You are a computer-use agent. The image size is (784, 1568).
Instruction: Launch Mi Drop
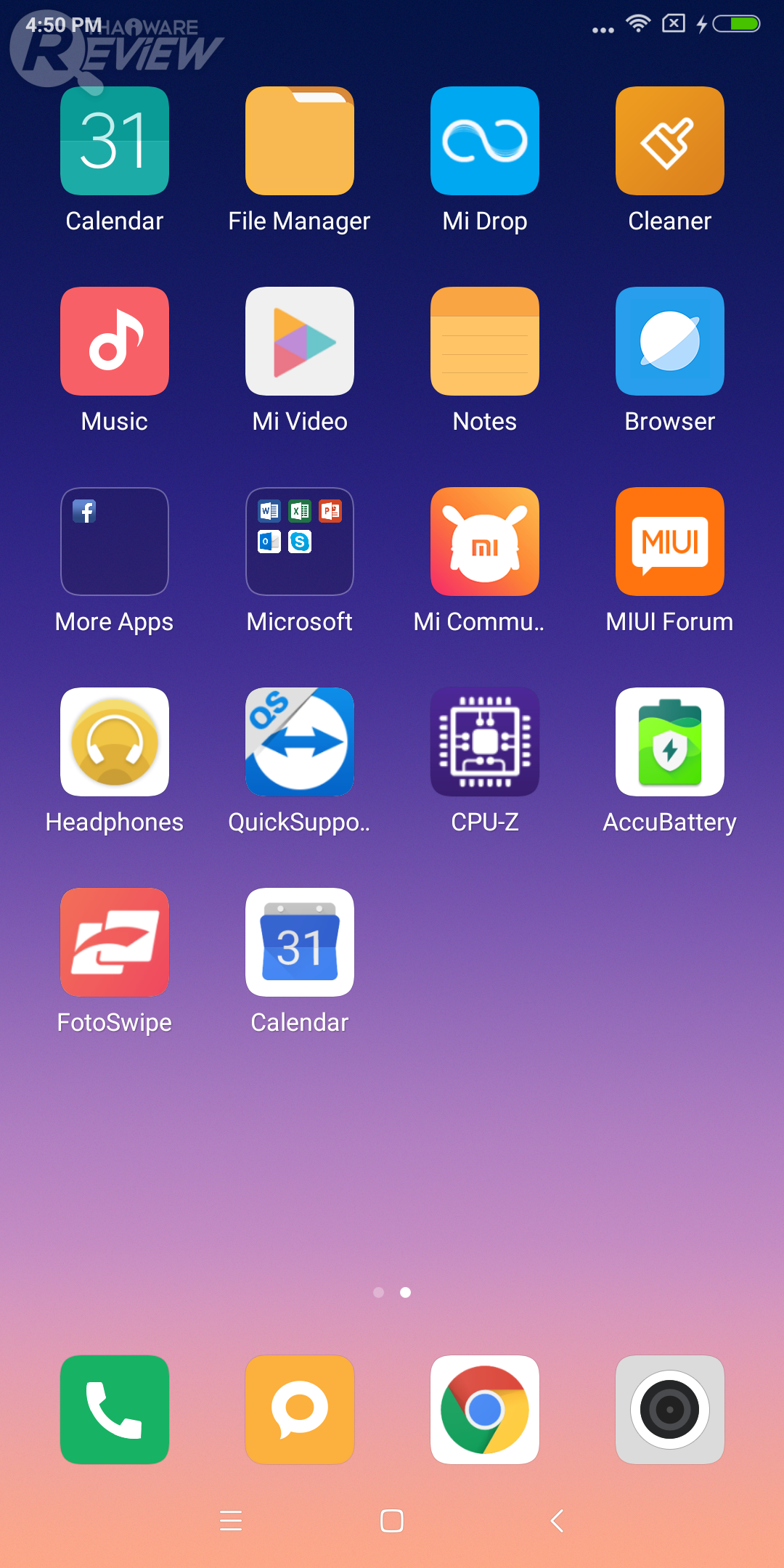click(x=484, y=141)
